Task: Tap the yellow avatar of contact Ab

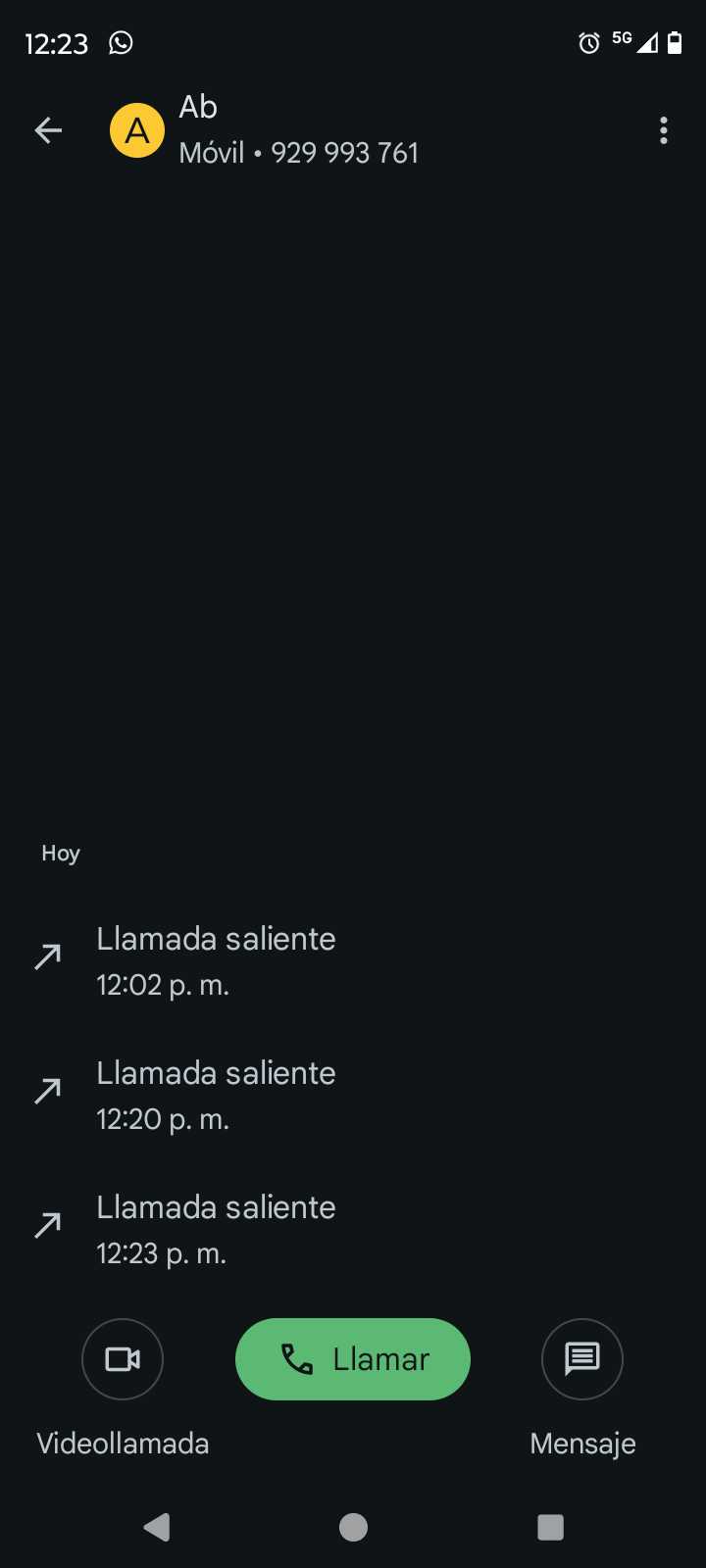Action: coord(137,130)
